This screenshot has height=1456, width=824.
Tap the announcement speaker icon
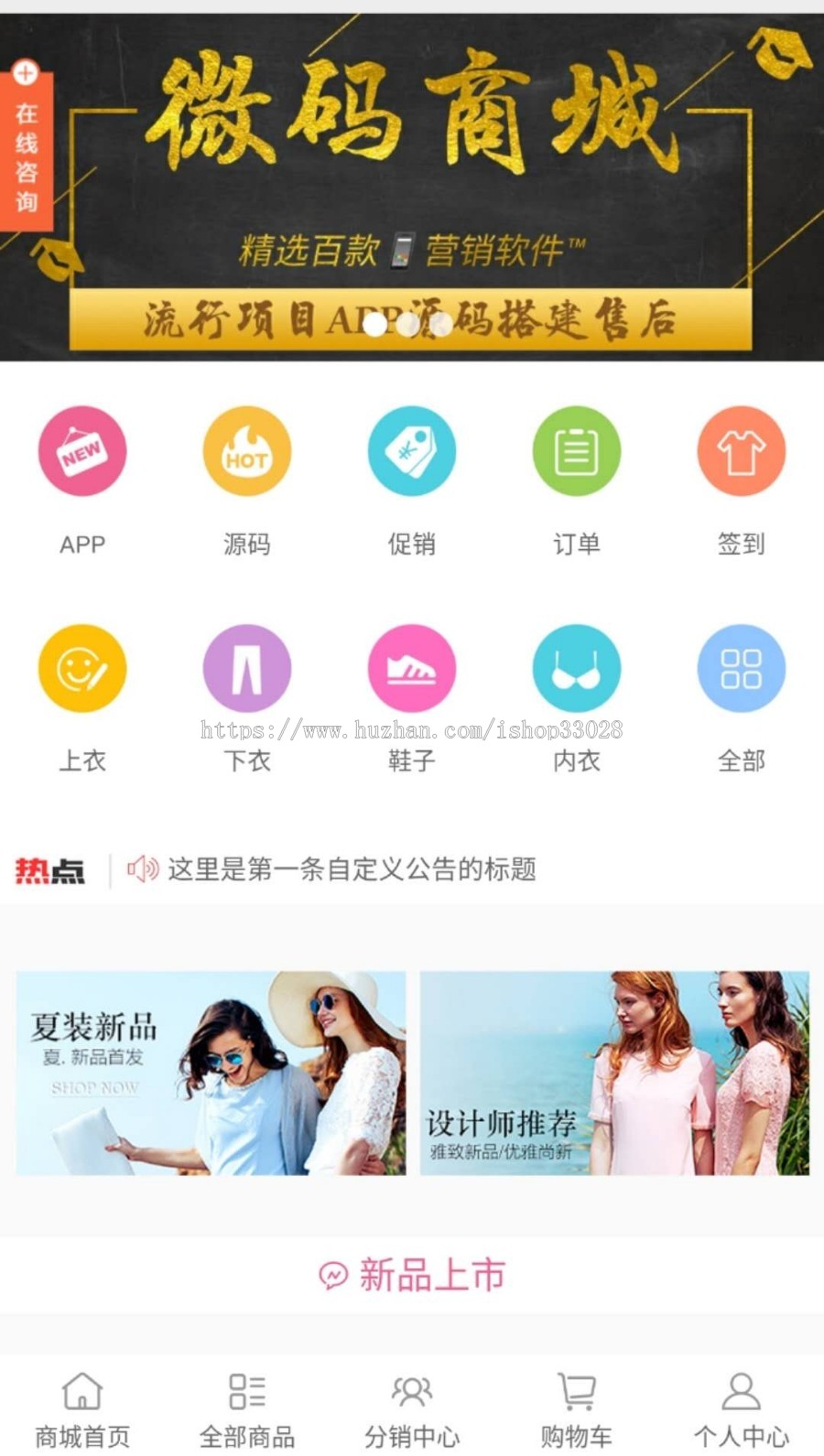click(x=142, y=869)
